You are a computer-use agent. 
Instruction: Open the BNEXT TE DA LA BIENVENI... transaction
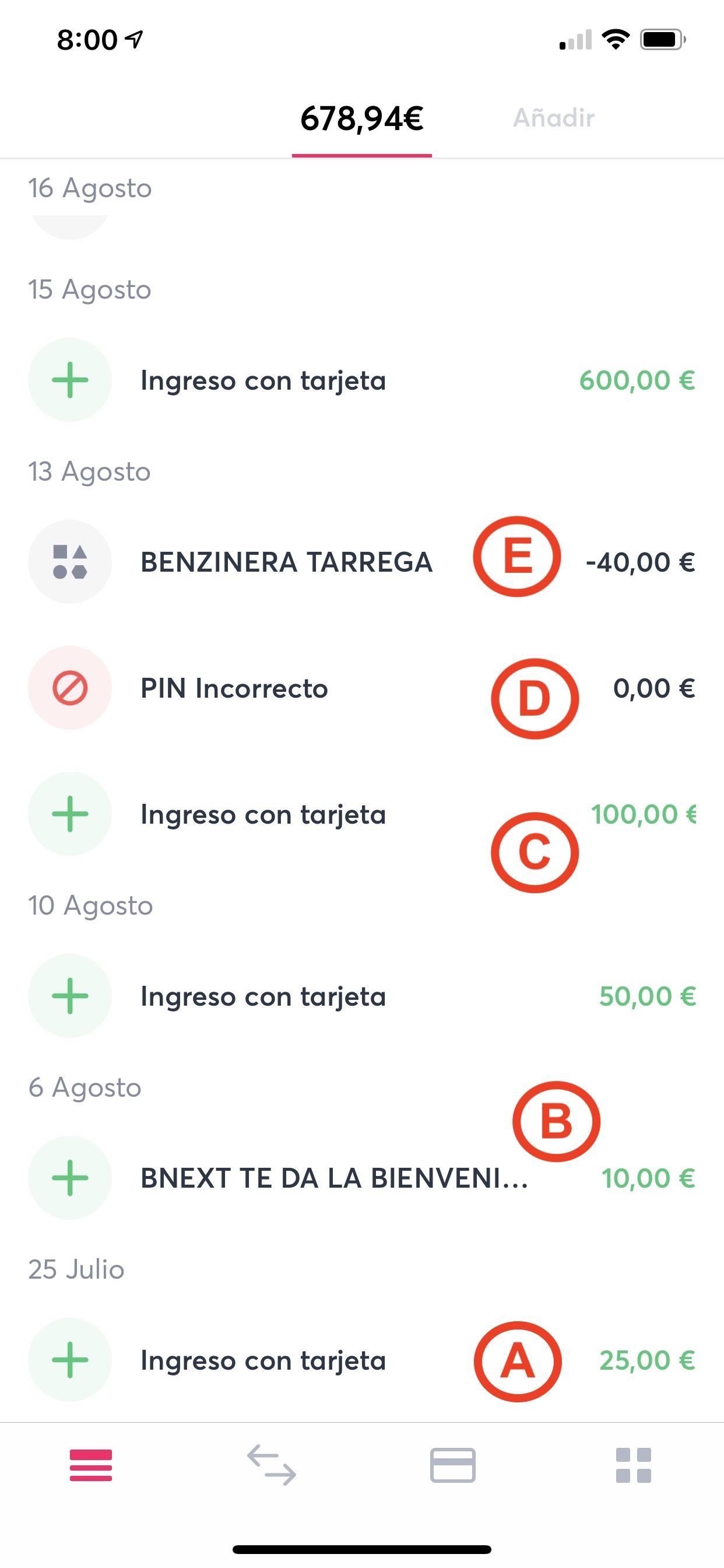362,1178
